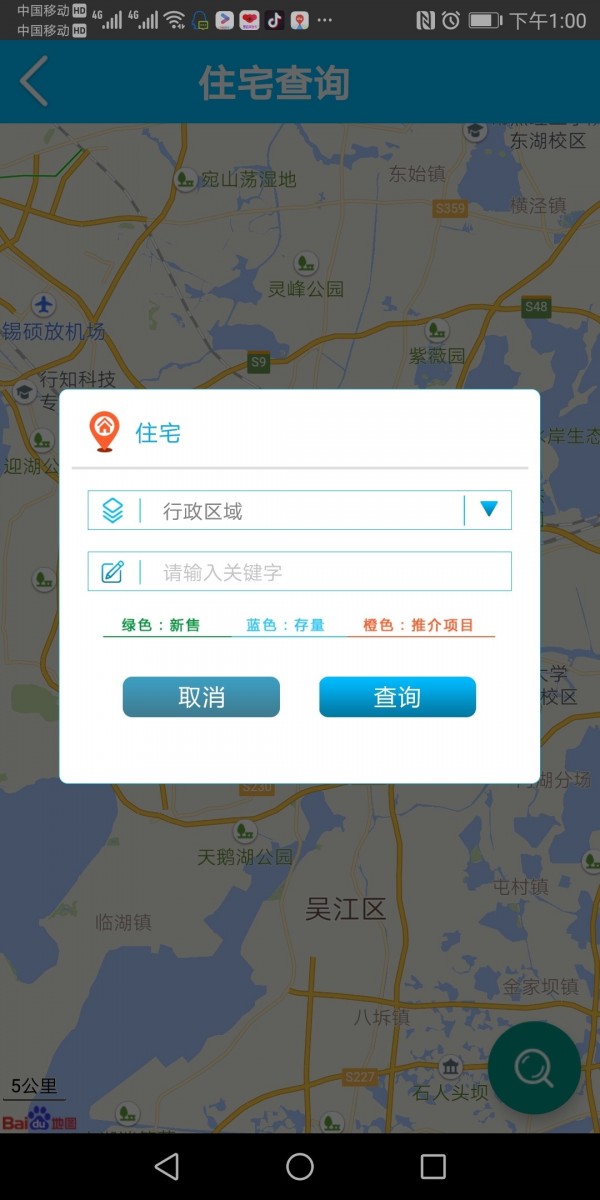Screen dimensions: 600x1200
Task: Open recent apps from navigation bar
Action: click(433, 1166)
